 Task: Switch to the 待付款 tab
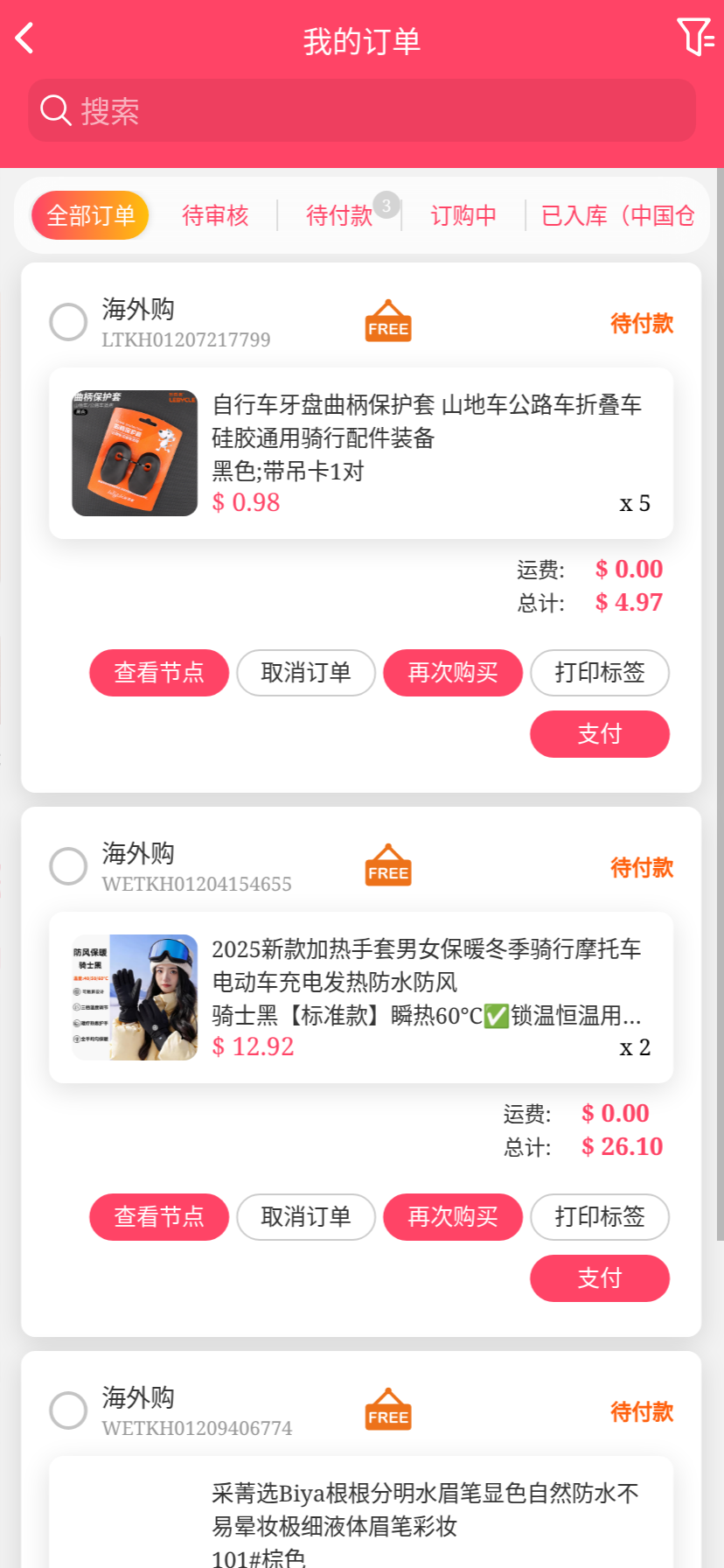coord(339,215)
